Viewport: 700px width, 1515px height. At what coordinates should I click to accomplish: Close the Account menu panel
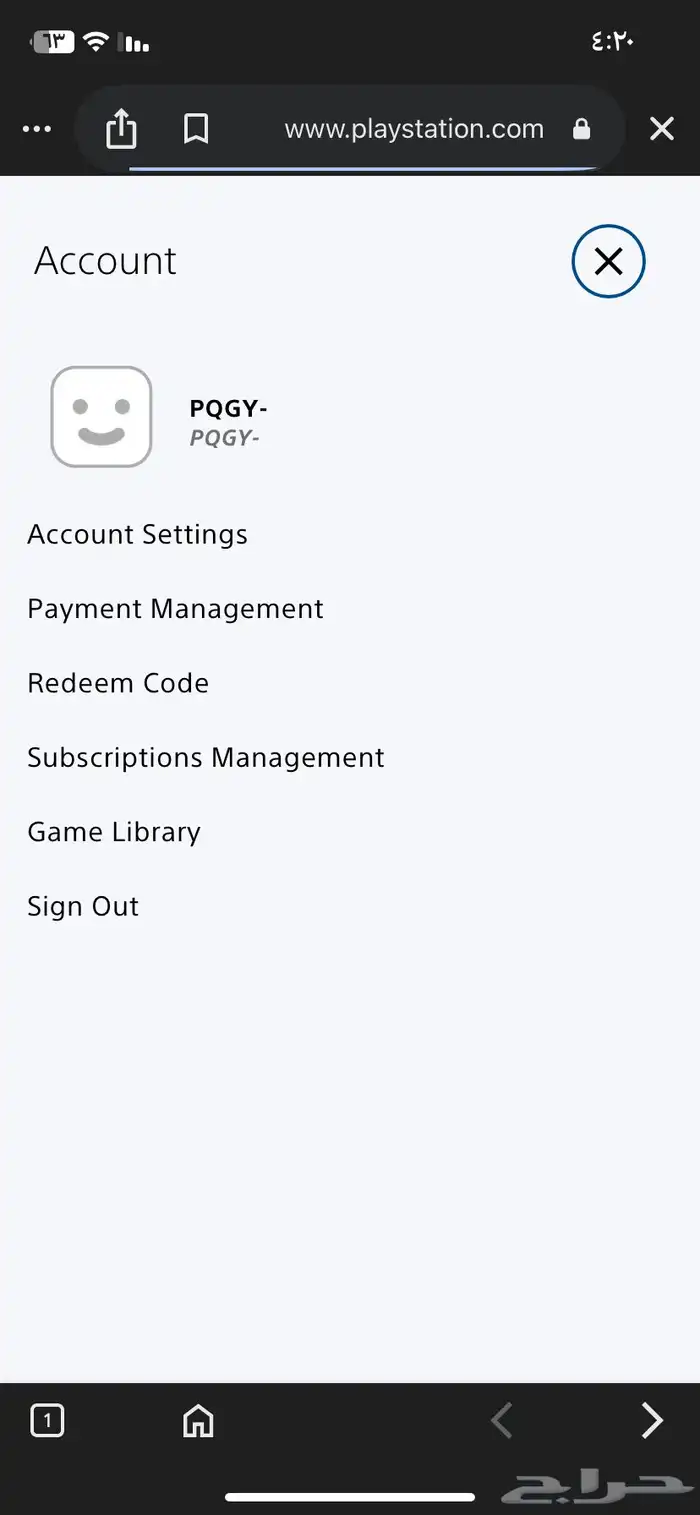[608, 262]
